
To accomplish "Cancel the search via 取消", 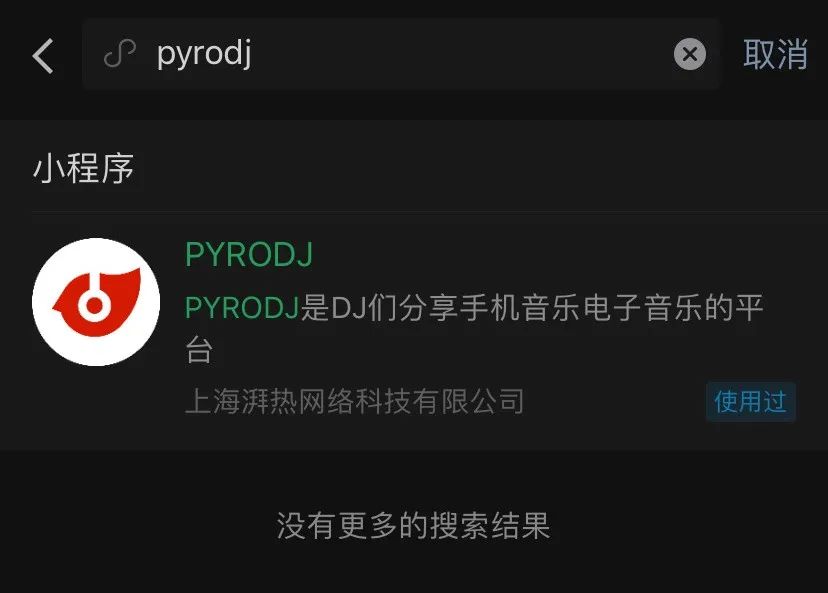I will pos(775,54).
